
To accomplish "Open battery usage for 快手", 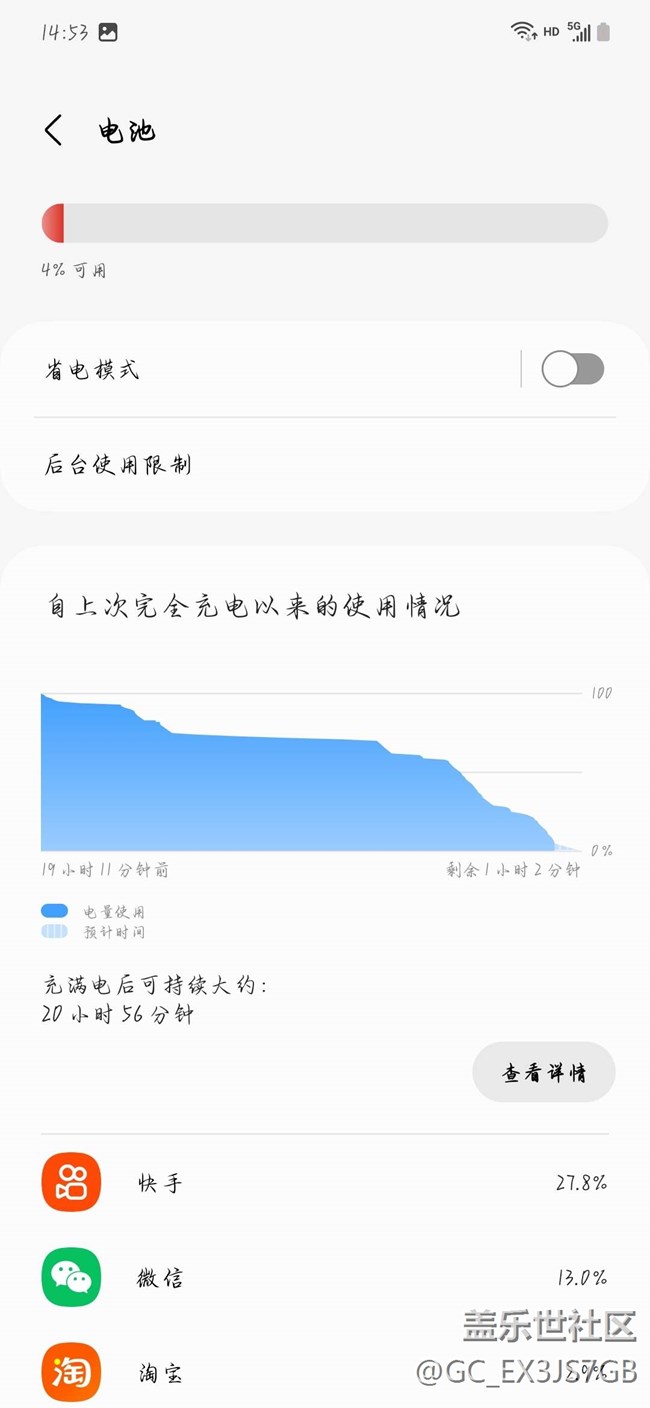I will click(324, 1183).
